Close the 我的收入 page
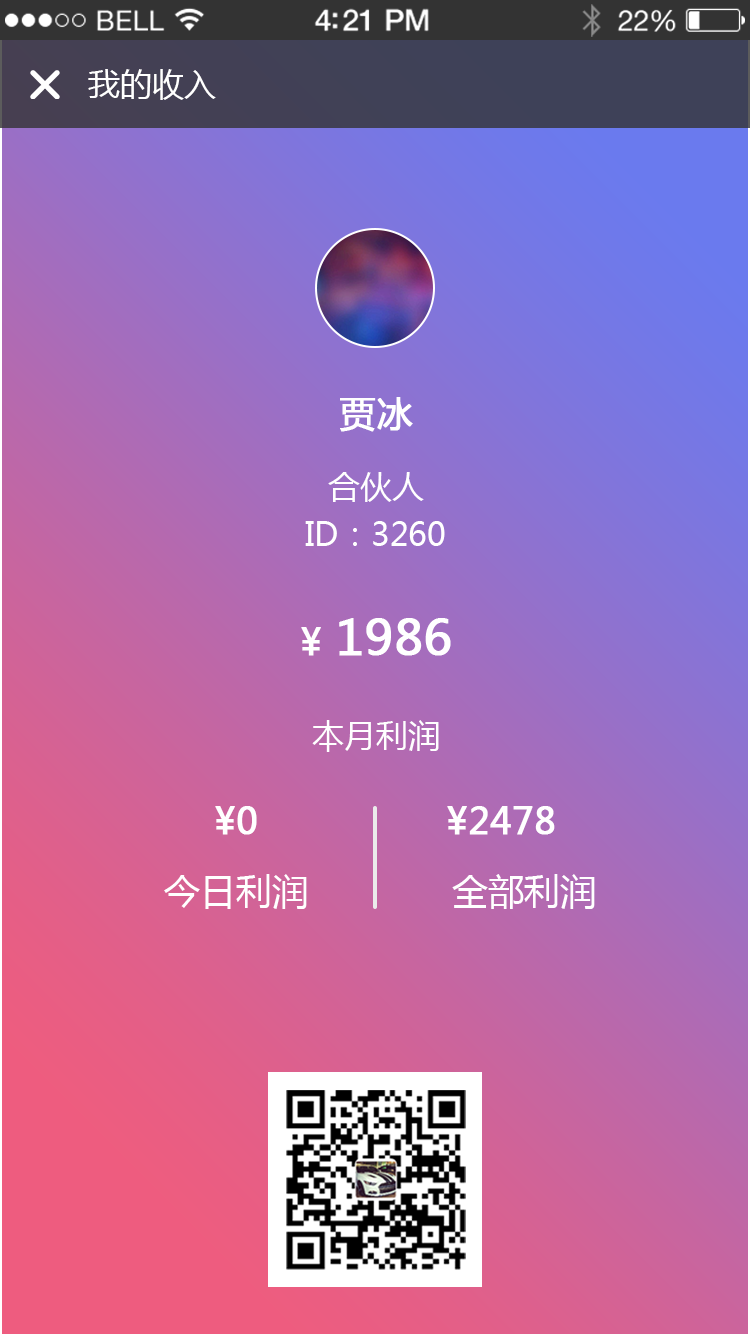The width and height of the screenshot is (750, 1334). click(45, 85)
